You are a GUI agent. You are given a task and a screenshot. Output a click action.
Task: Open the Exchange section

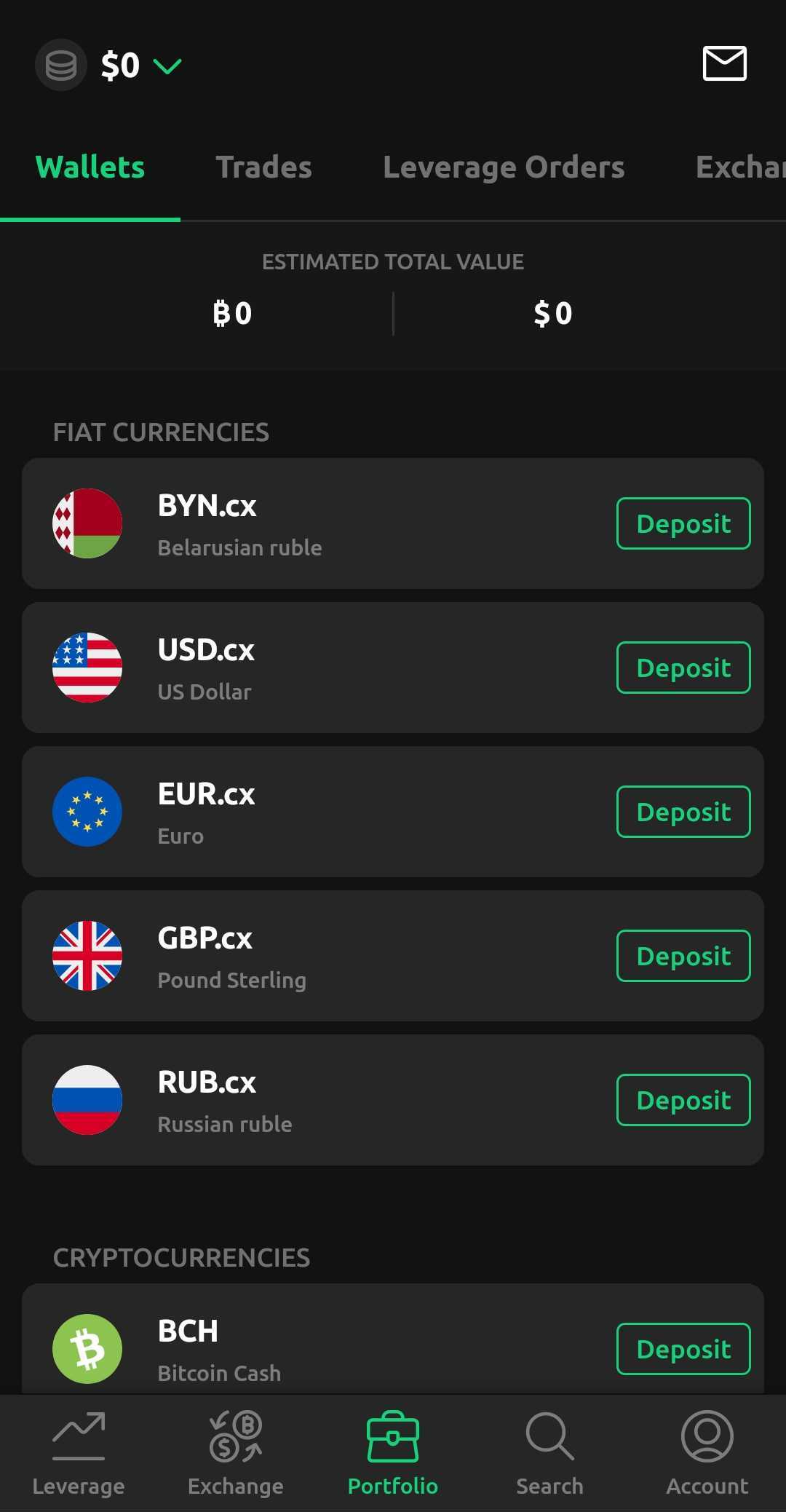click(236, 1452)
